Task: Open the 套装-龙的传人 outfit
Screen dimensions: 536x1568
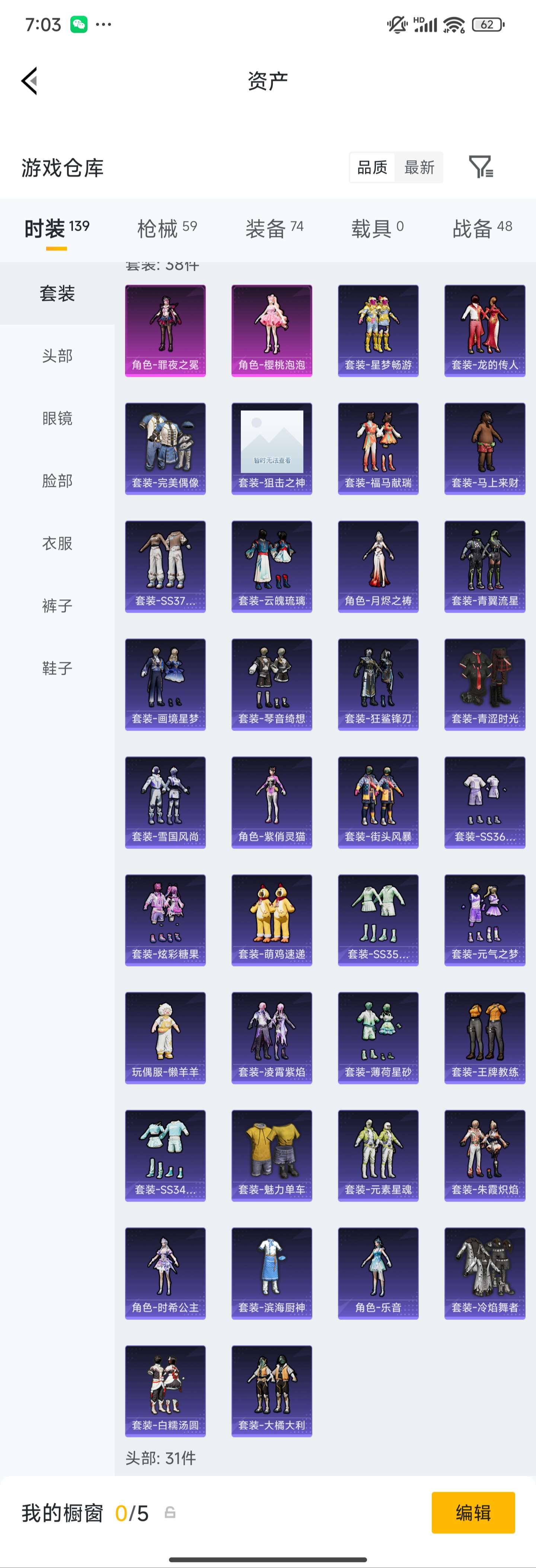Action: 484,330
